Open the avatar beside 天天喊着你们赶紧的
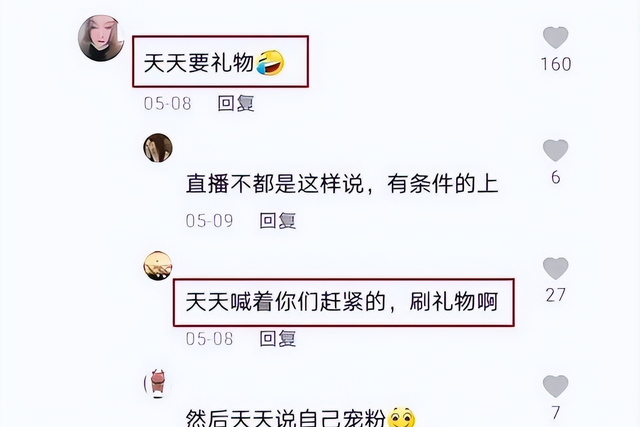This screenshot has width=640, height=427. pyautogui.click(x=158, y=265)
